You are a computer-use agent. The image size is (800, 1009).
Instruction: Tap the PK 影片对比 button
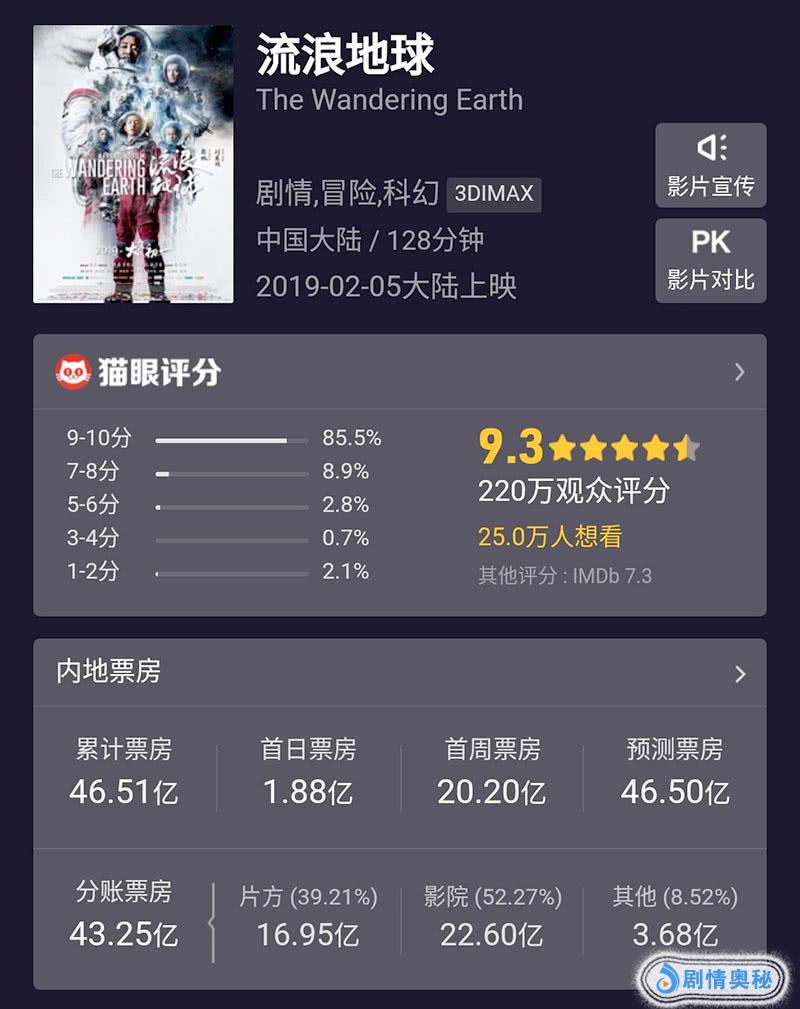[711, 260]
